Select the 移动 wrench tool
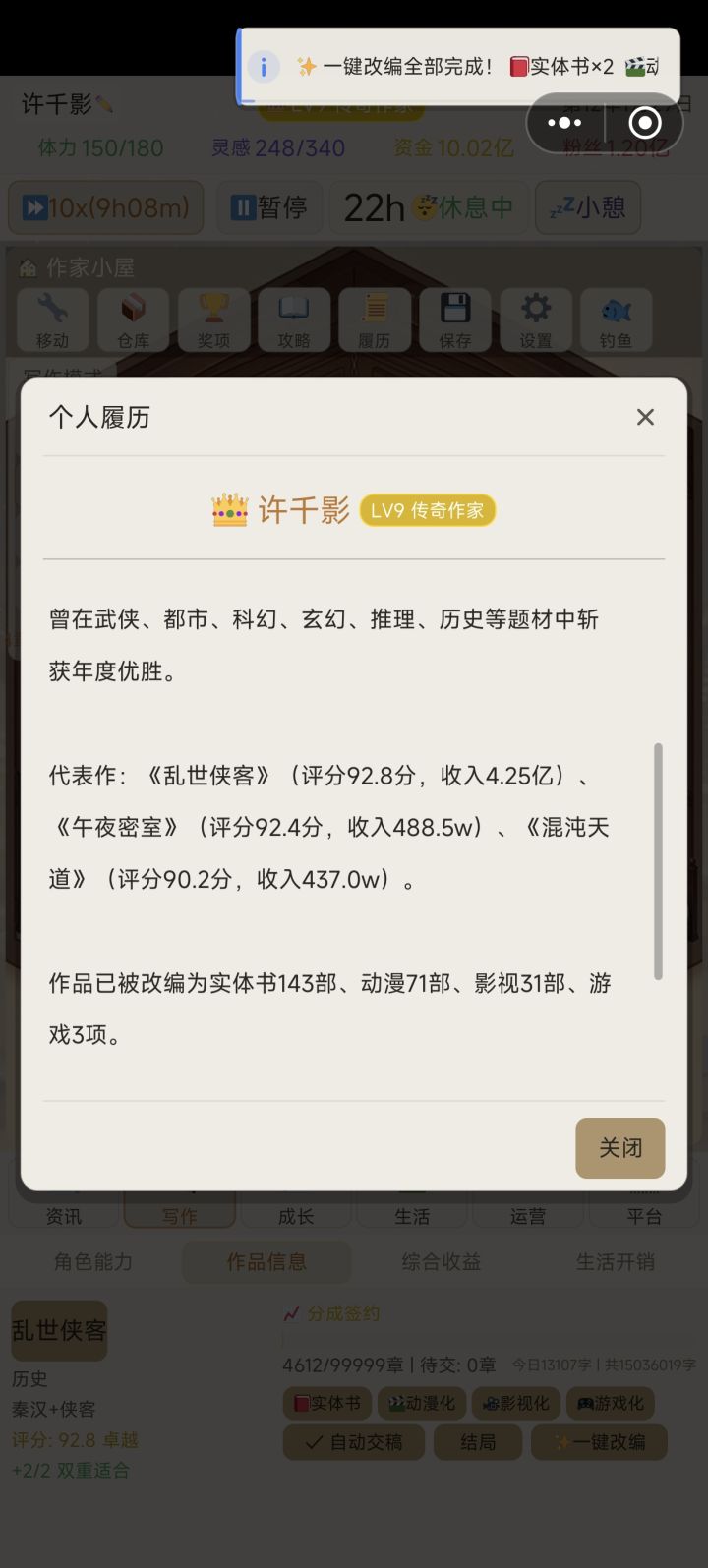 click(53, 319)
